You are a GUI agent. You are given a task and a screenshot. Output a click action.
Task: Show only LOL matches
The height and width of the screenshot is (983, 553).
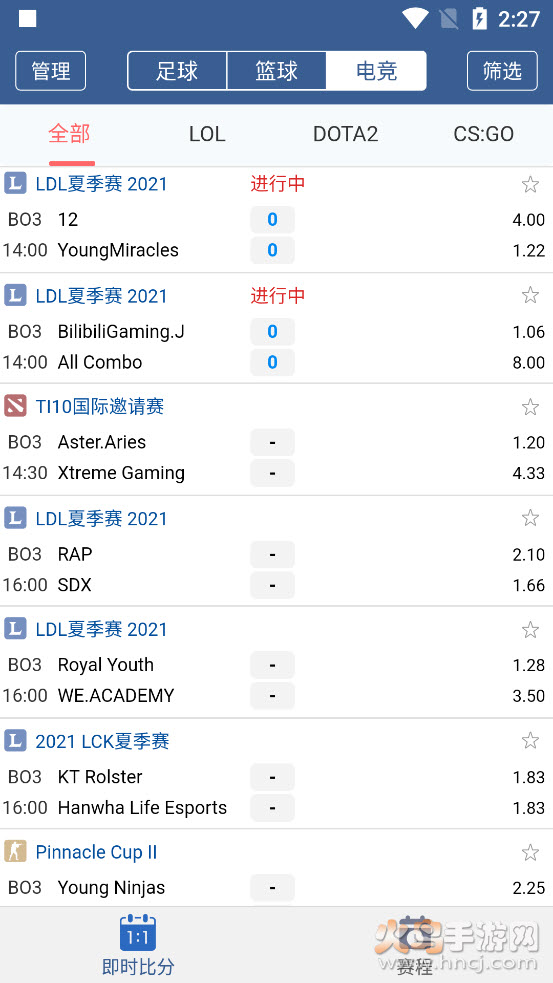207,134
